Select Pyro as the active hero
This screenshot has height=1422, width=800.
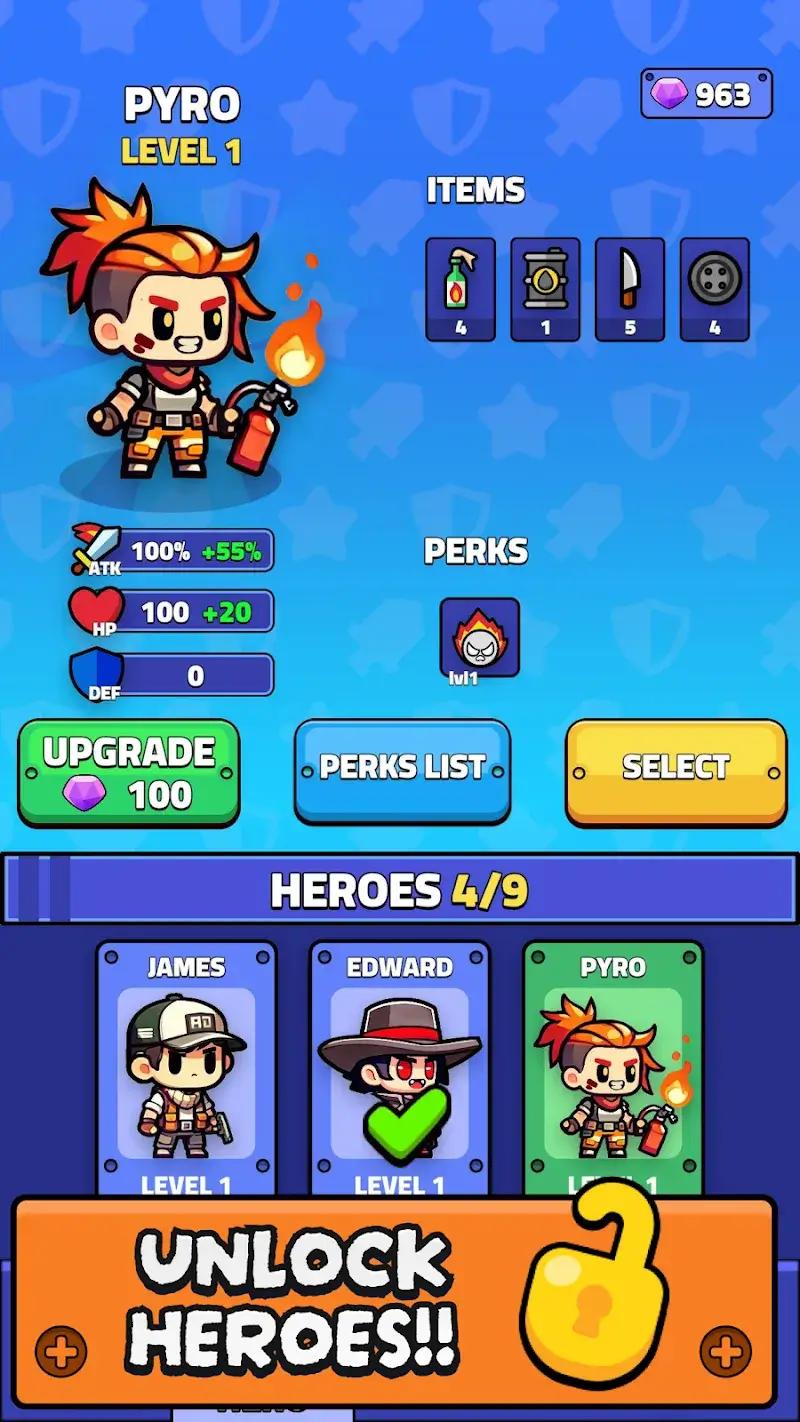(x=676, y=768)
